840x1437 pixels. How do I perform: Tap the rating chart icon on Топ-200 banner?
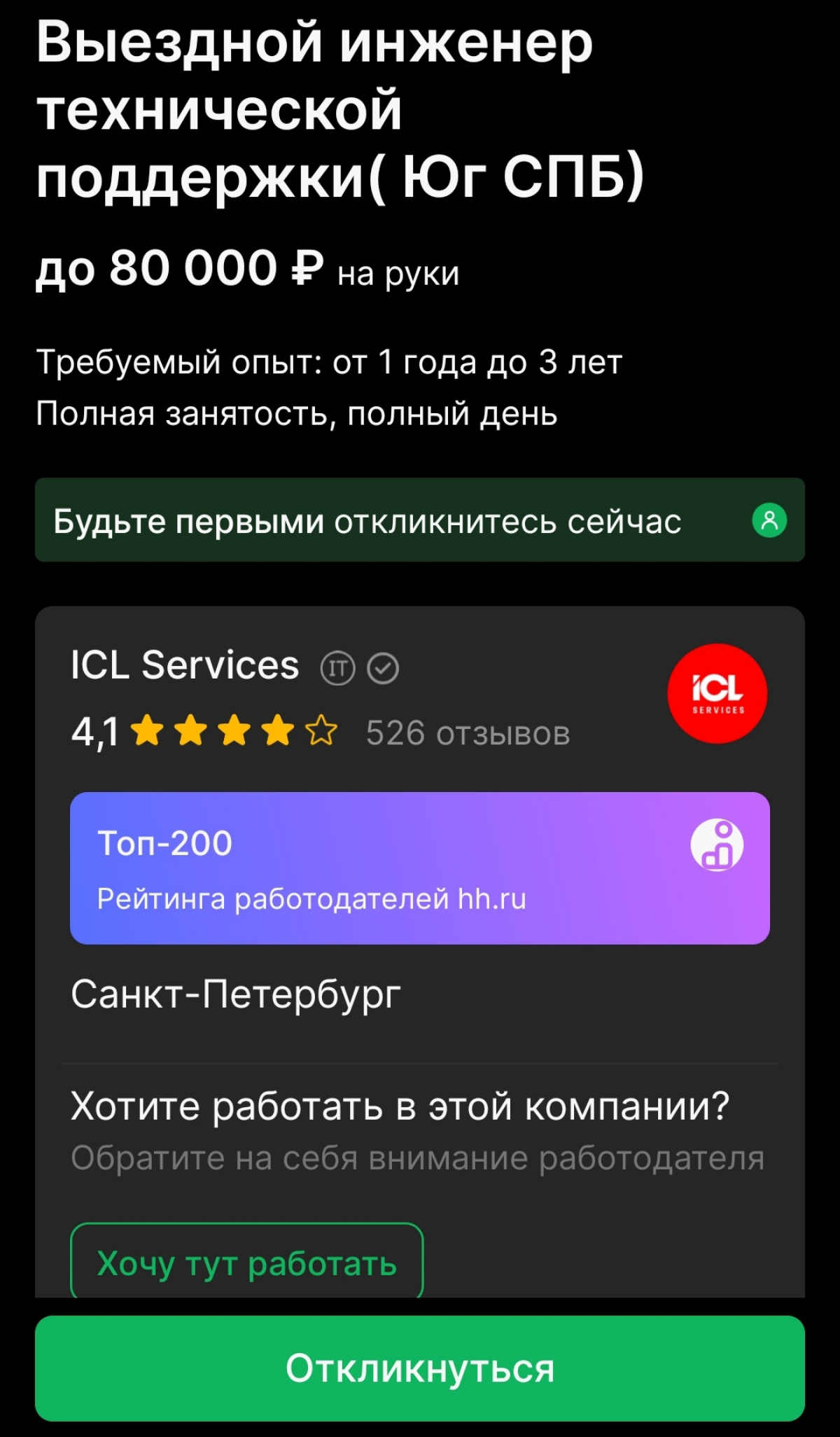pyautogui.click(x=720, y=845)
